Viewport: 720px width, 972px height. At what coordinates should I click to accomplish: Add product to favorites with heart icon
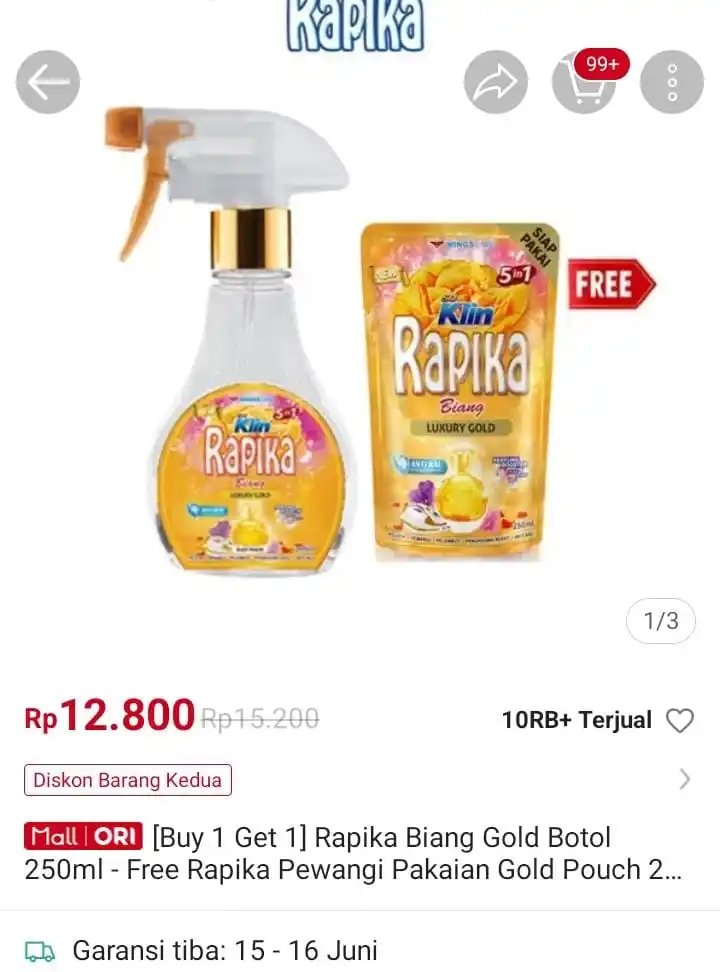[x=680, y=720]
